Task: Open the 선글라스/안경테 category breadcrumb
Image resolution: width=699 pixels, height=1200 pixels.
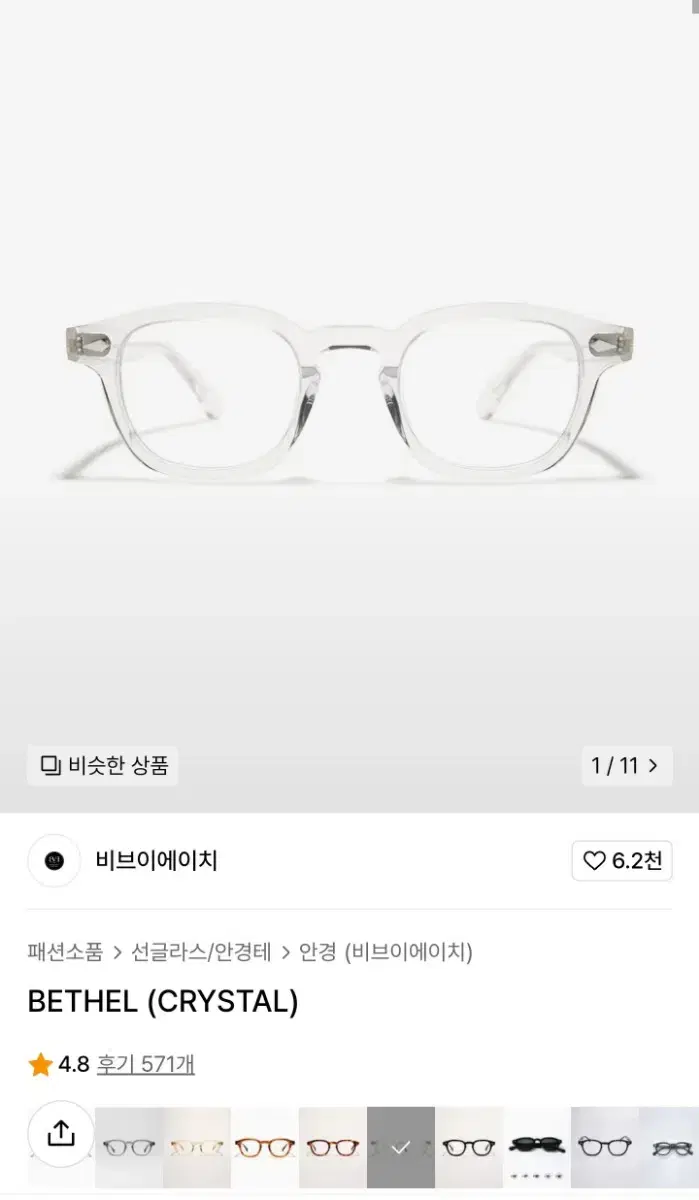Action: click(201, 951)
